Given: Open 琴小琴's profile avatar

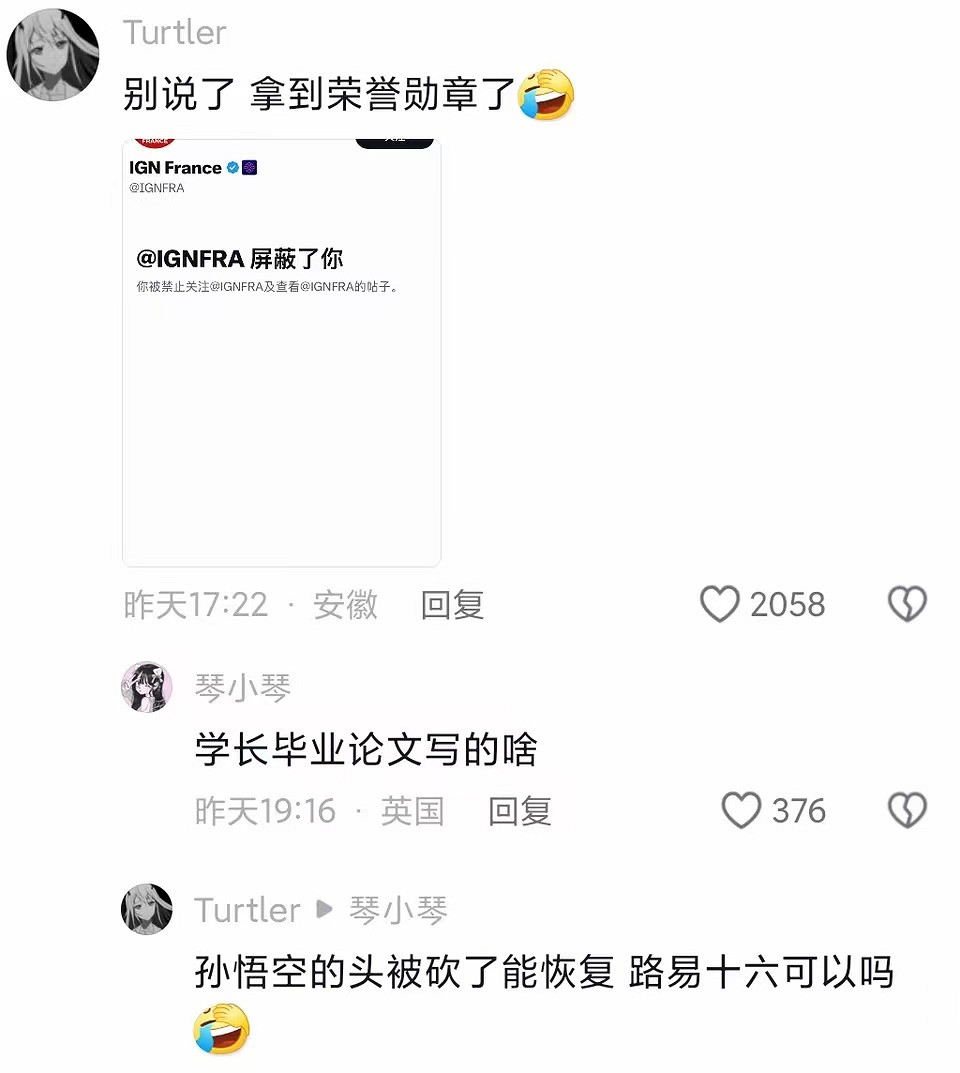Looking at the screenshot, I should 147,687.
